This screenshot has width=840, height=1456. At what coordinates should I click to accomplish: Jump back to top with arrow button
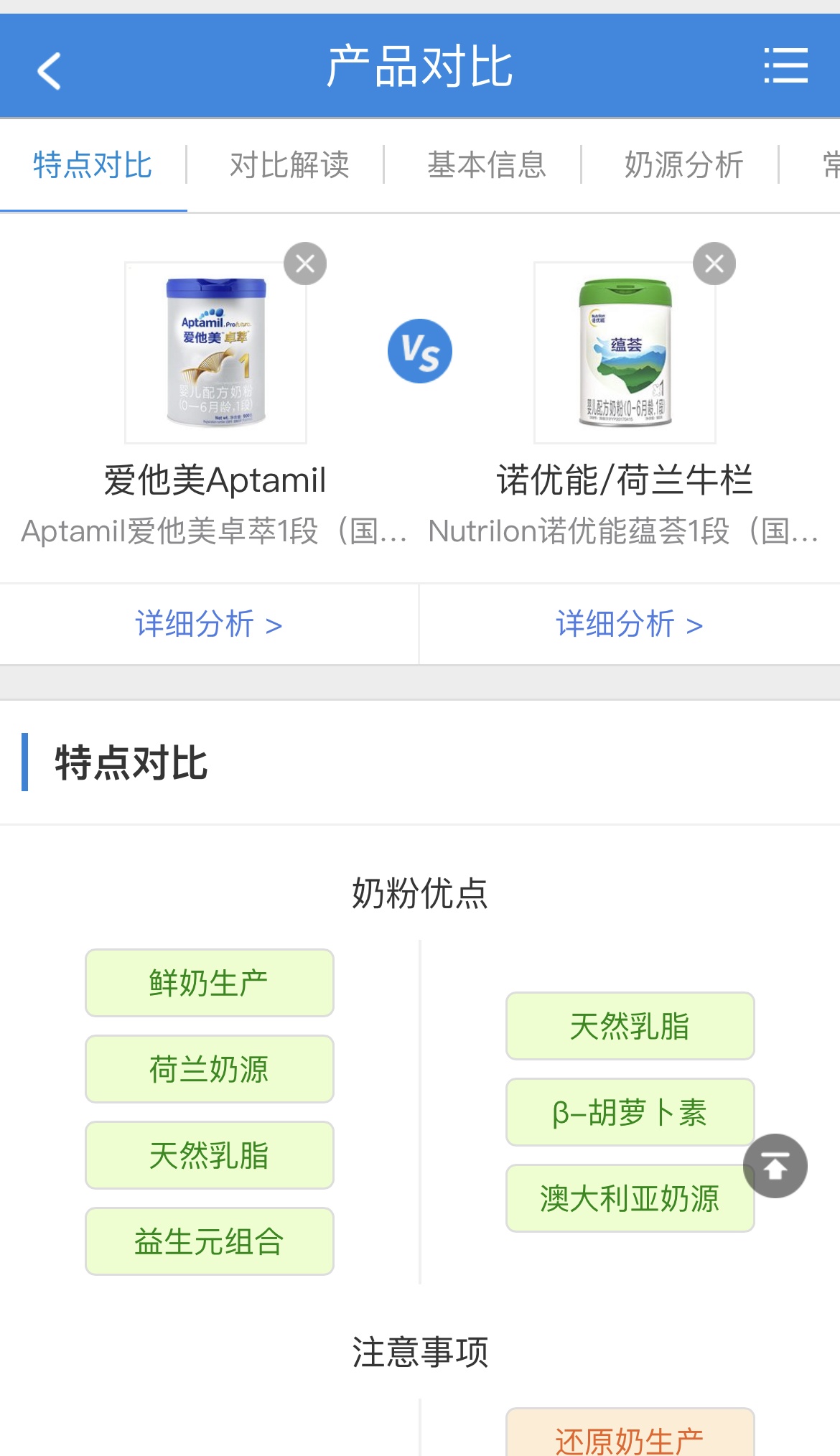[x=775, y=1166]
